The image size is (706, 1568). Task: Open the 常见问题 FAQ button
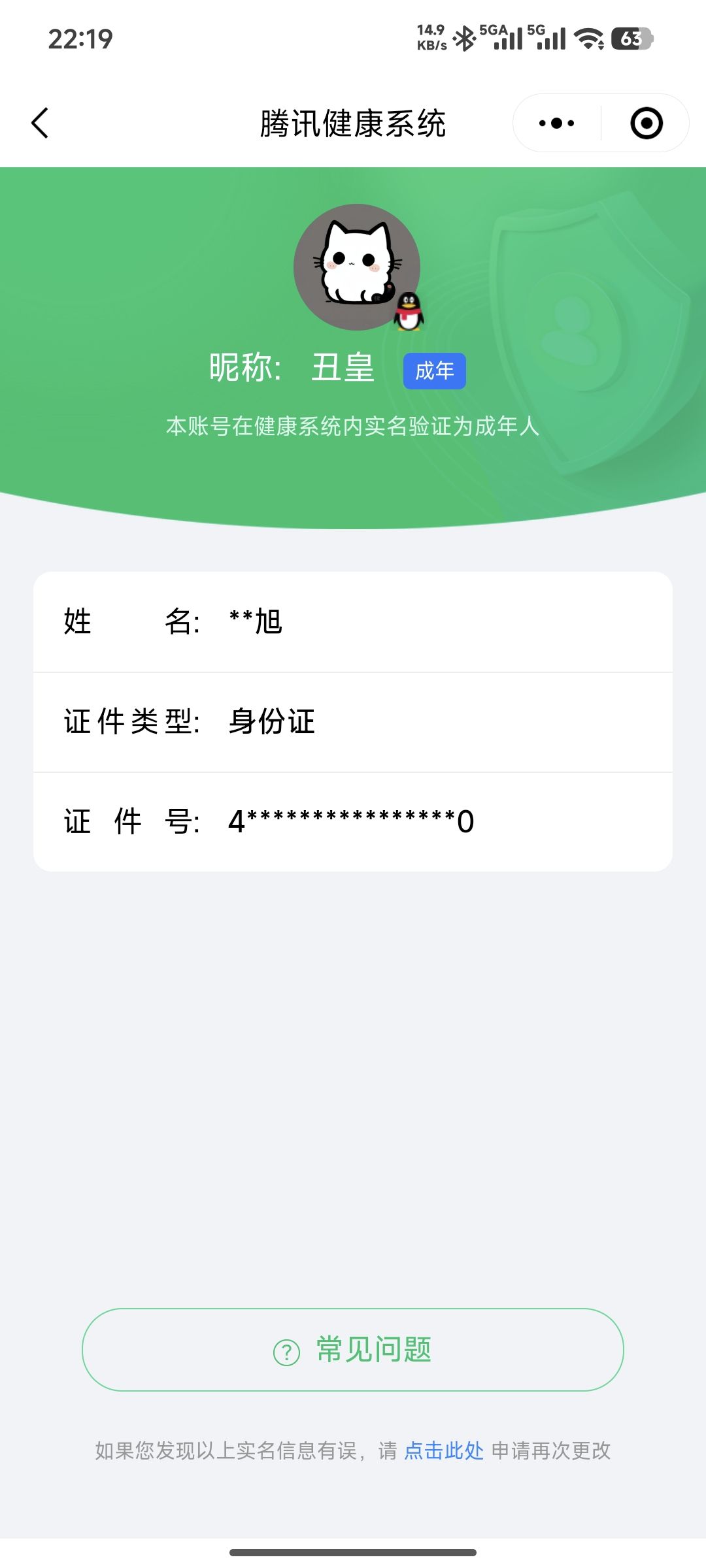[353, 1351]
